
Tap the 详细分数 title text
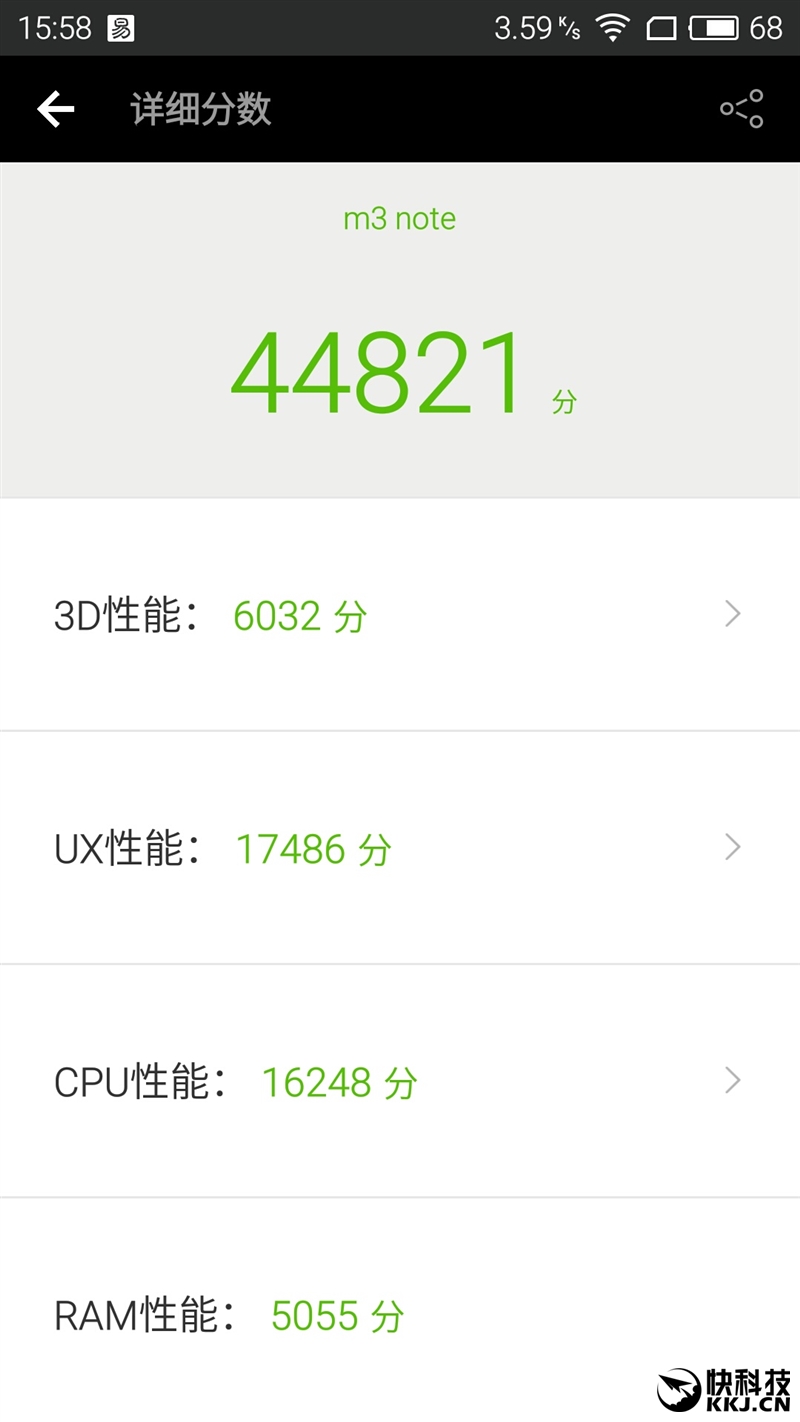tap(201, 110)
